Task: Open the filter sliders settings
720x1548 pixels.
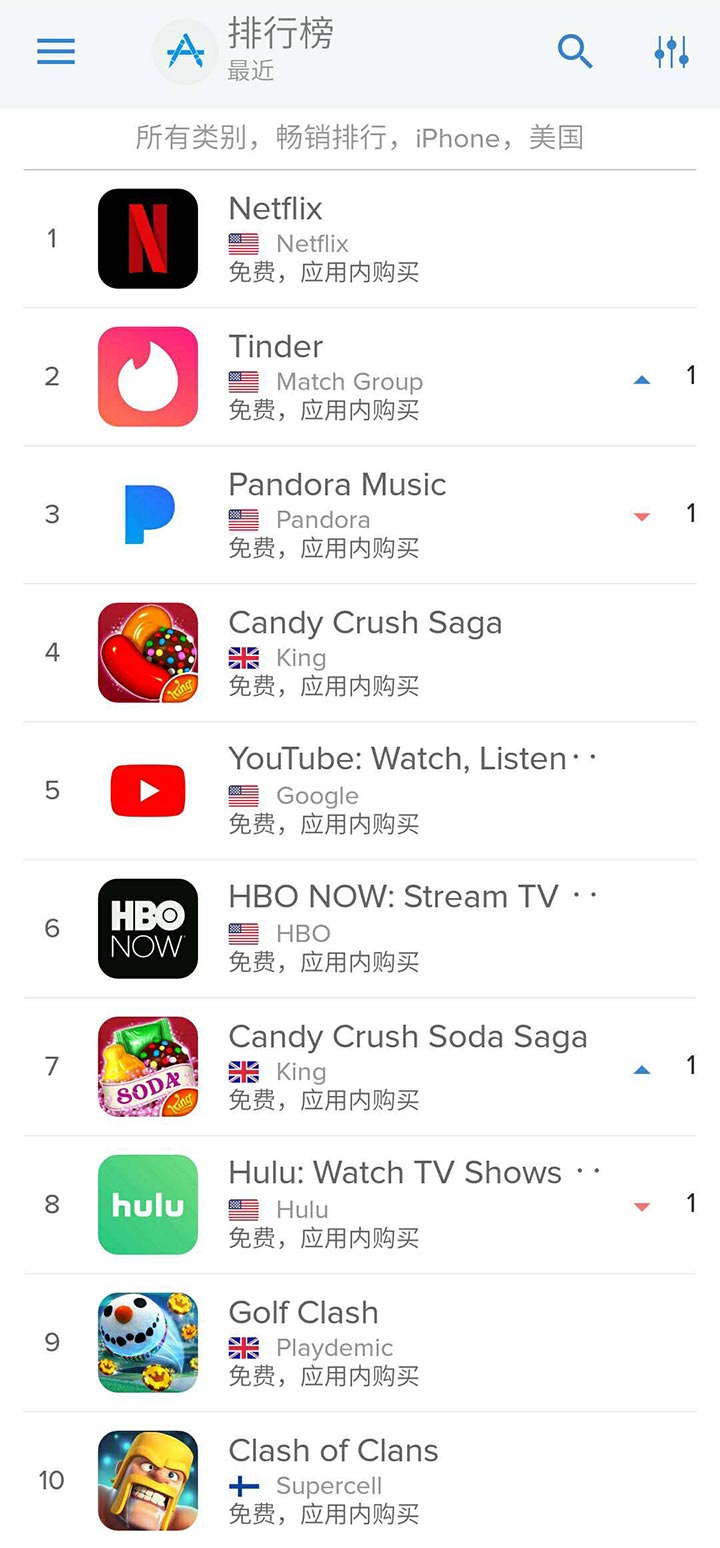Action: (671, 52)
